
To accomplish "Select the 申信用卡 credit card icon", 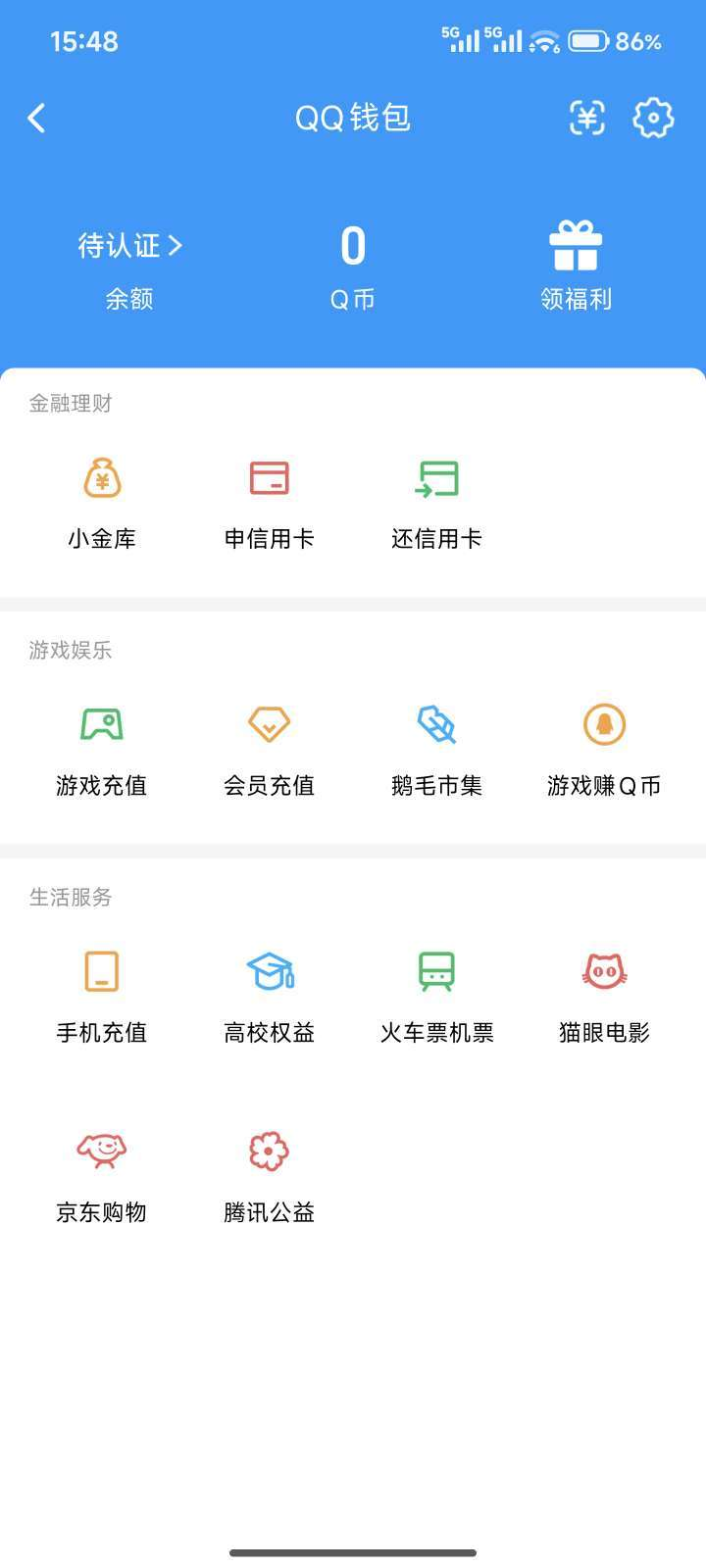I will (269, 478).
